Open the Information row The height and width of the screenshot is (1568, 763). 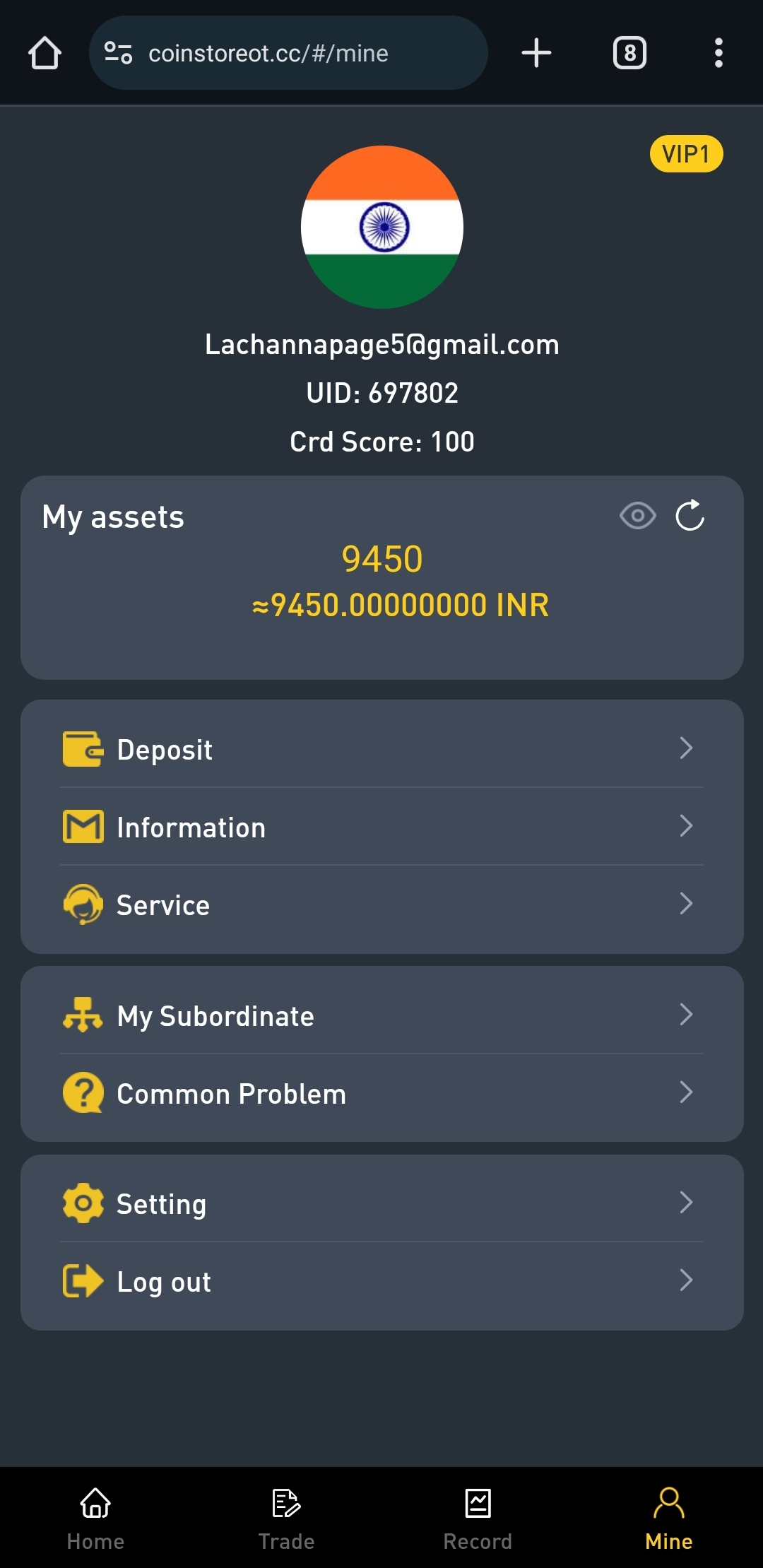[x=381, y=827]
